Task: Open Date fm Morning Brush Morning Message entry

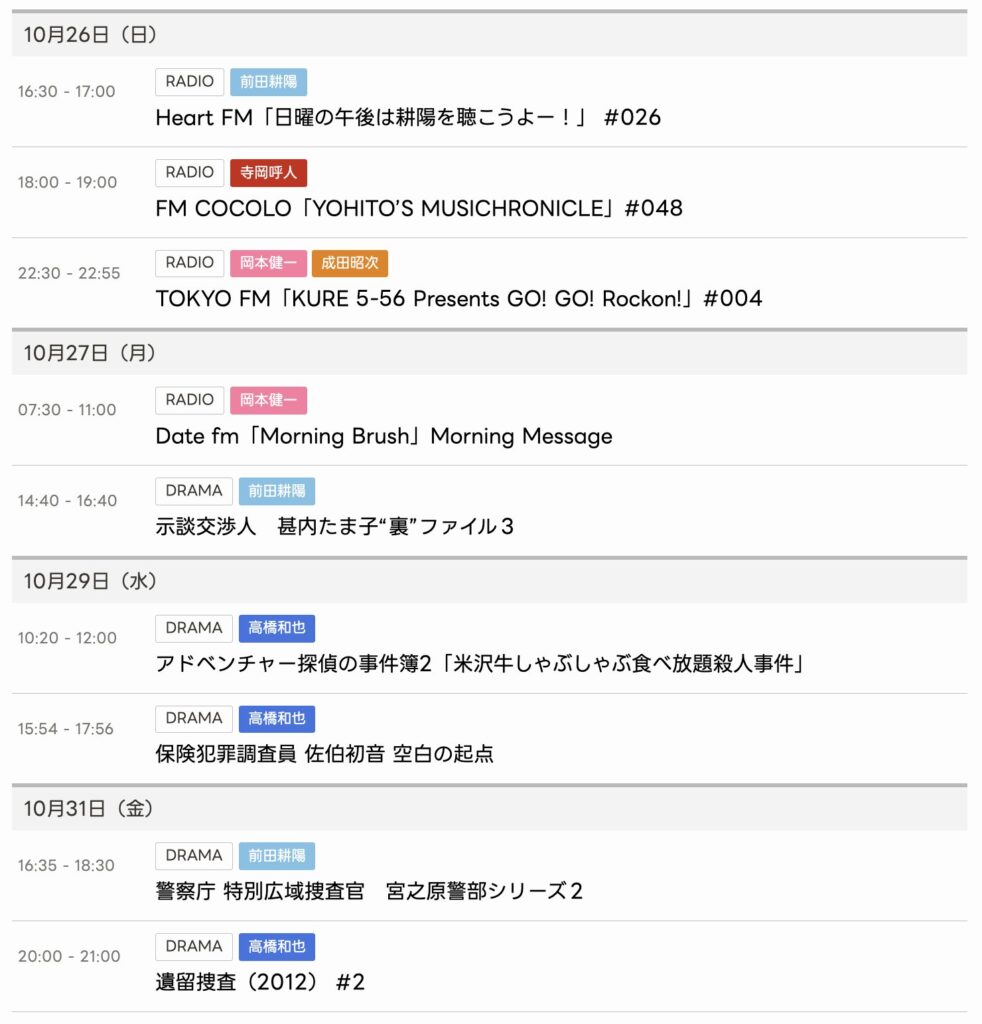Action: [384, 436]
